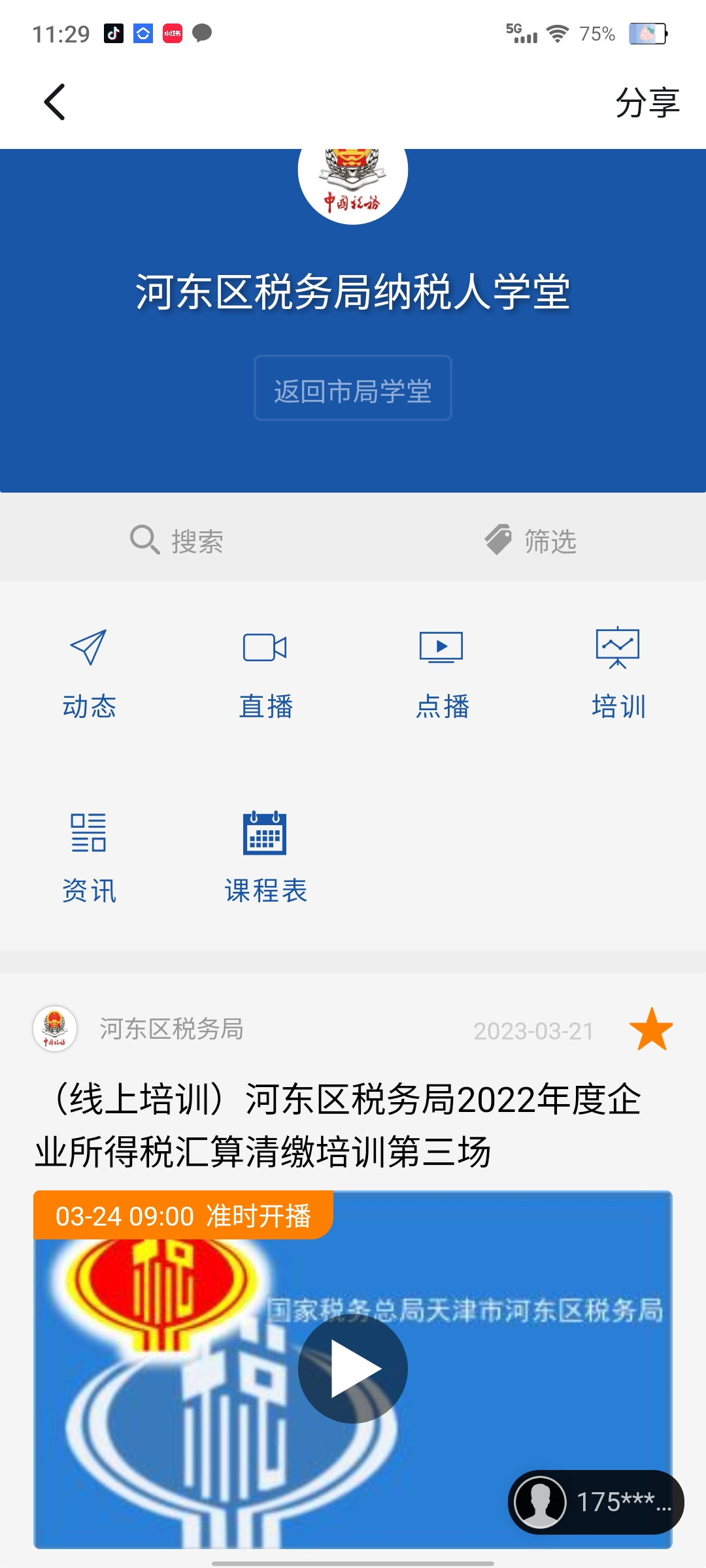Tap the favorite star on the training post

(x=651, y=1030)
